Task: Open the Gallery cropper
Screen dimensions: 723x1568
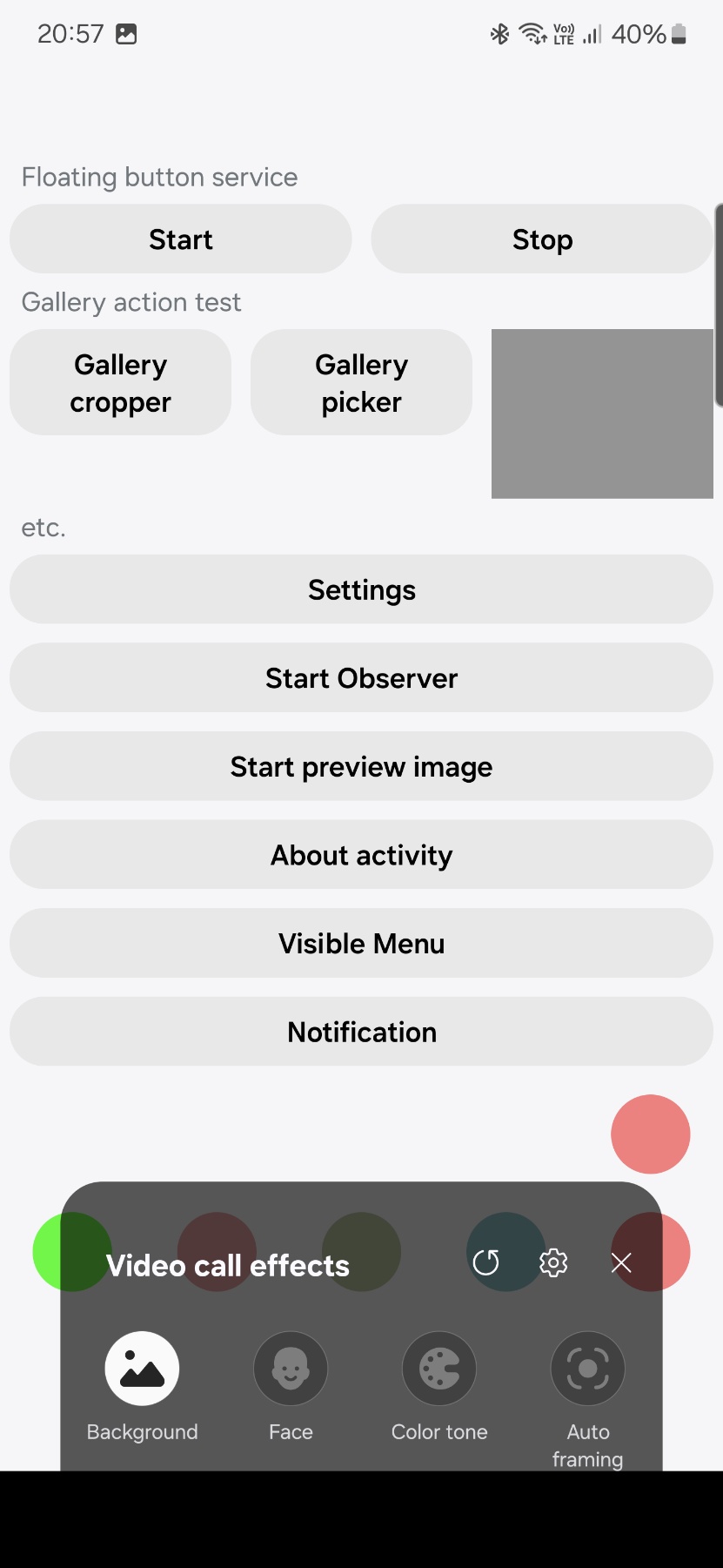Action: (x=120, y=382)
